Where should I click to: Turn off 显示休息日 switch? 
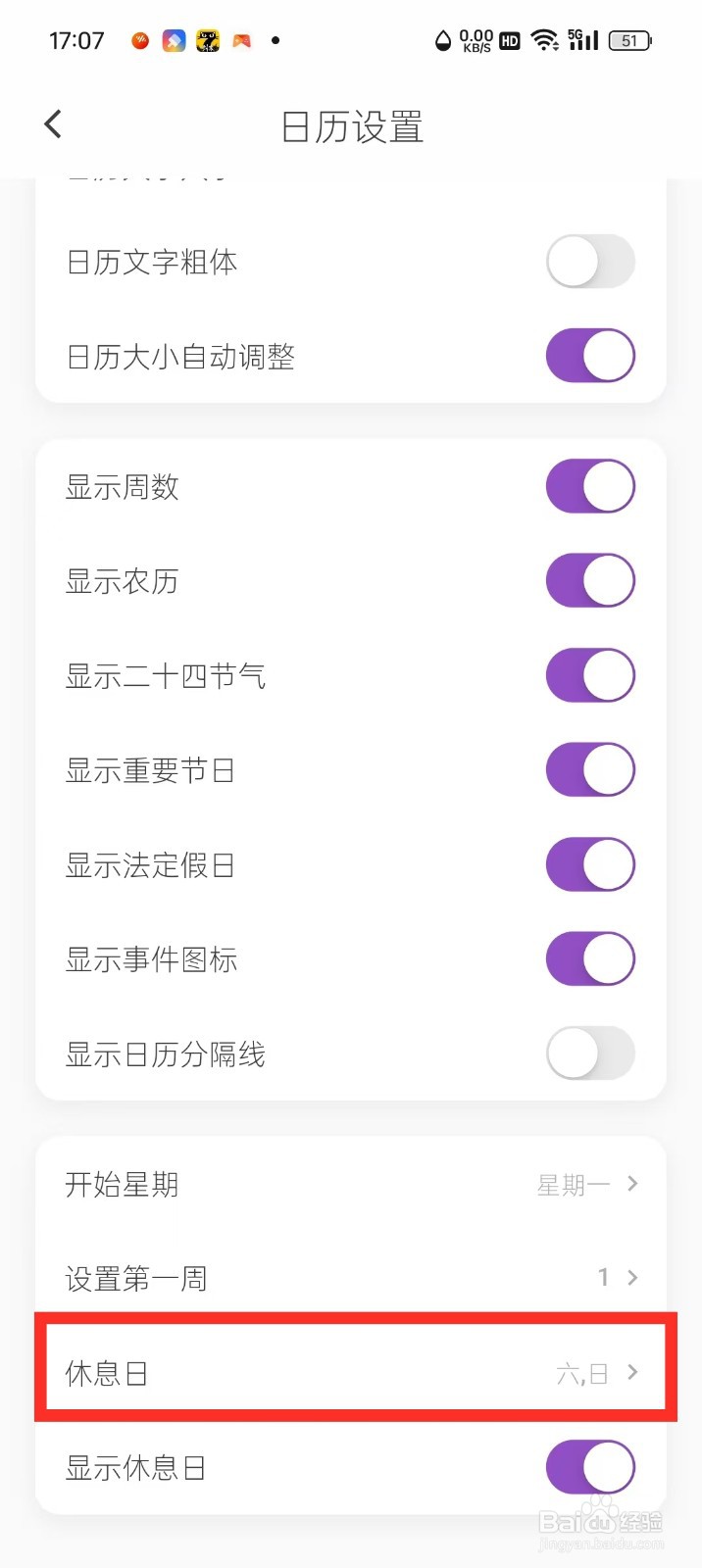pyautogui.click(x=590, y=1468)
